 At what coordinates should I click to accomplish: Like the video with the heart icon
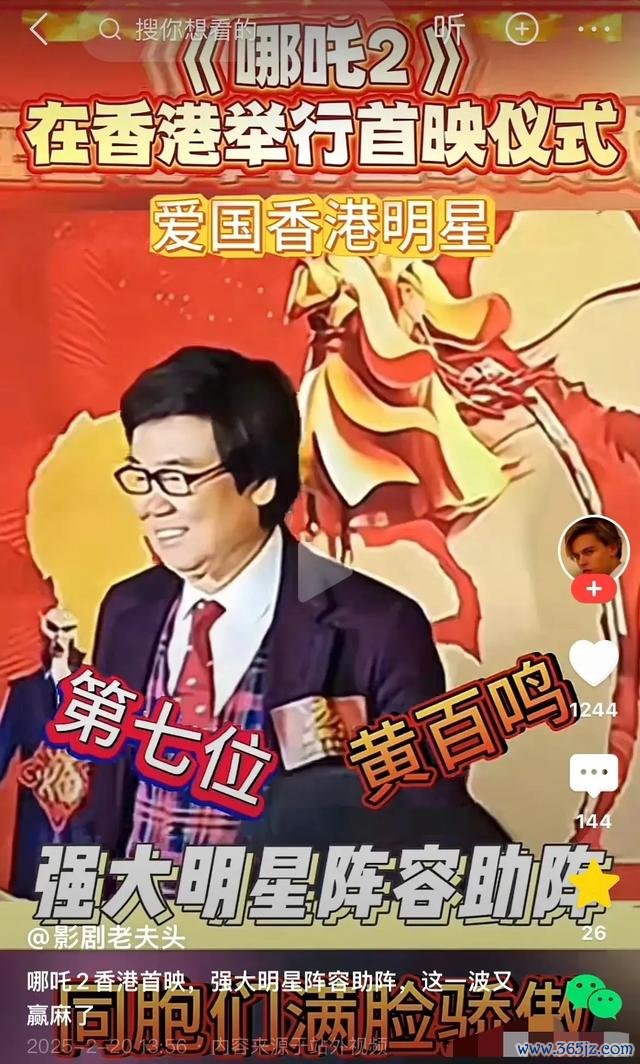(593, 662)
